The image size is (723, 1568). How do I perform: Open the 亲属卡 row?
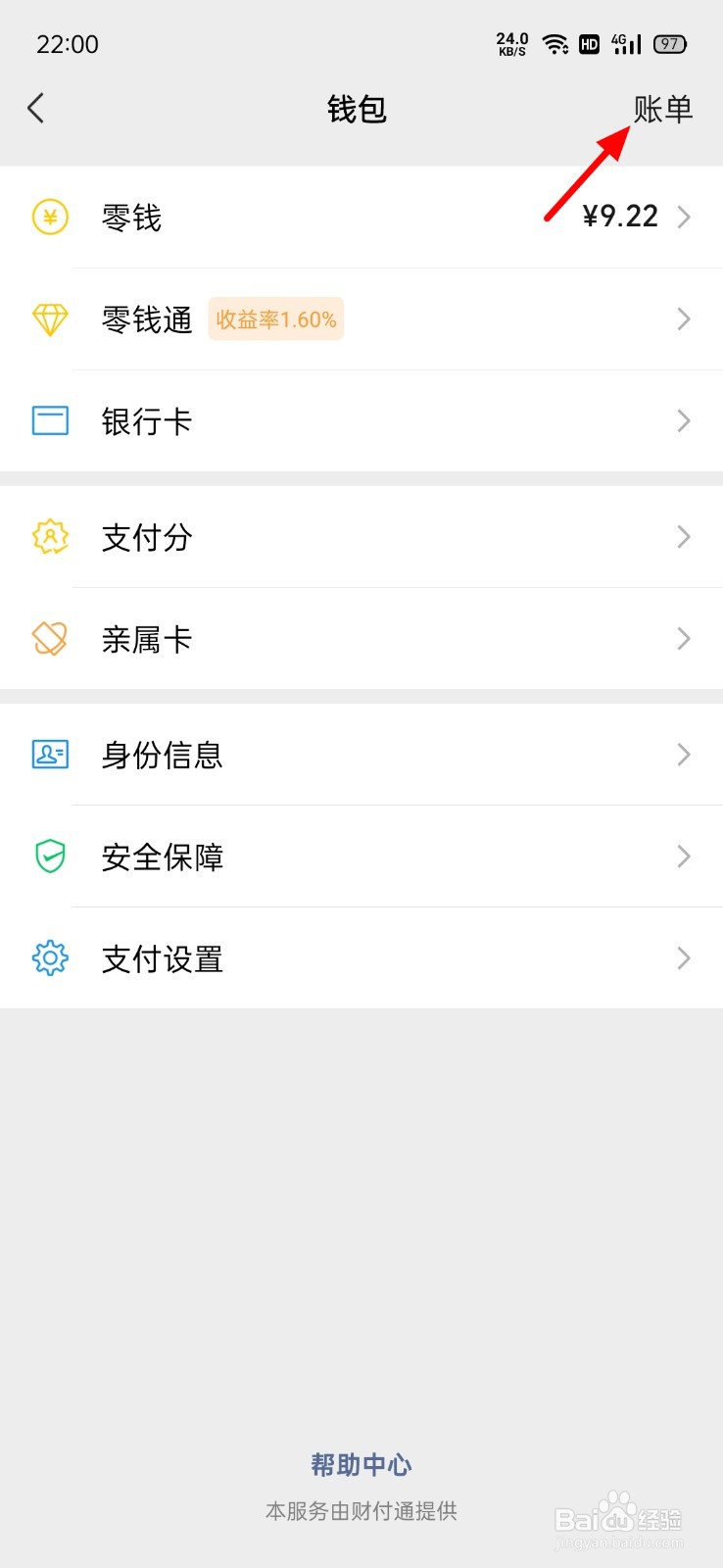tap(361, 638)
